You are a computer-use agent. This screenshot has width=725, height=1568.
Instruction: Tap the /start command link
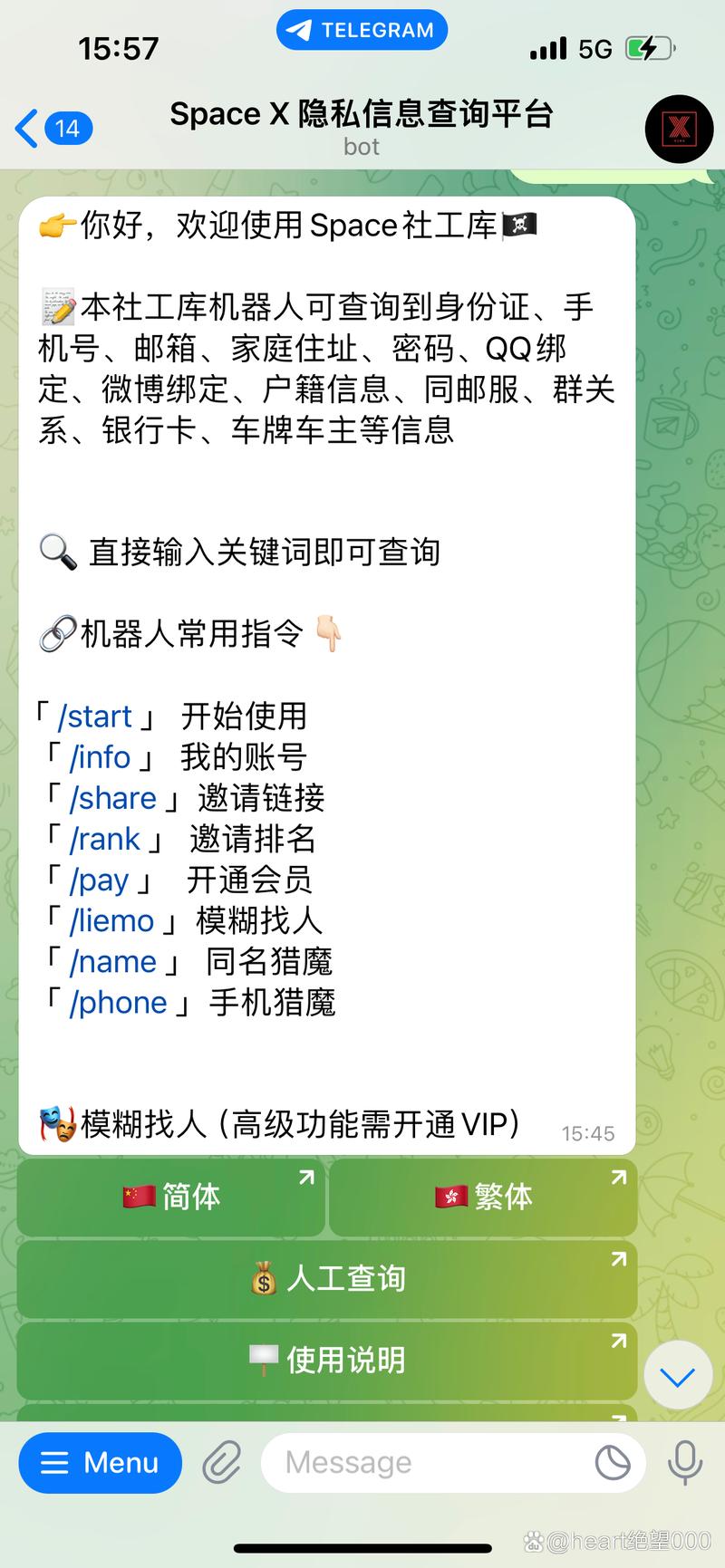tap(94, 717)
